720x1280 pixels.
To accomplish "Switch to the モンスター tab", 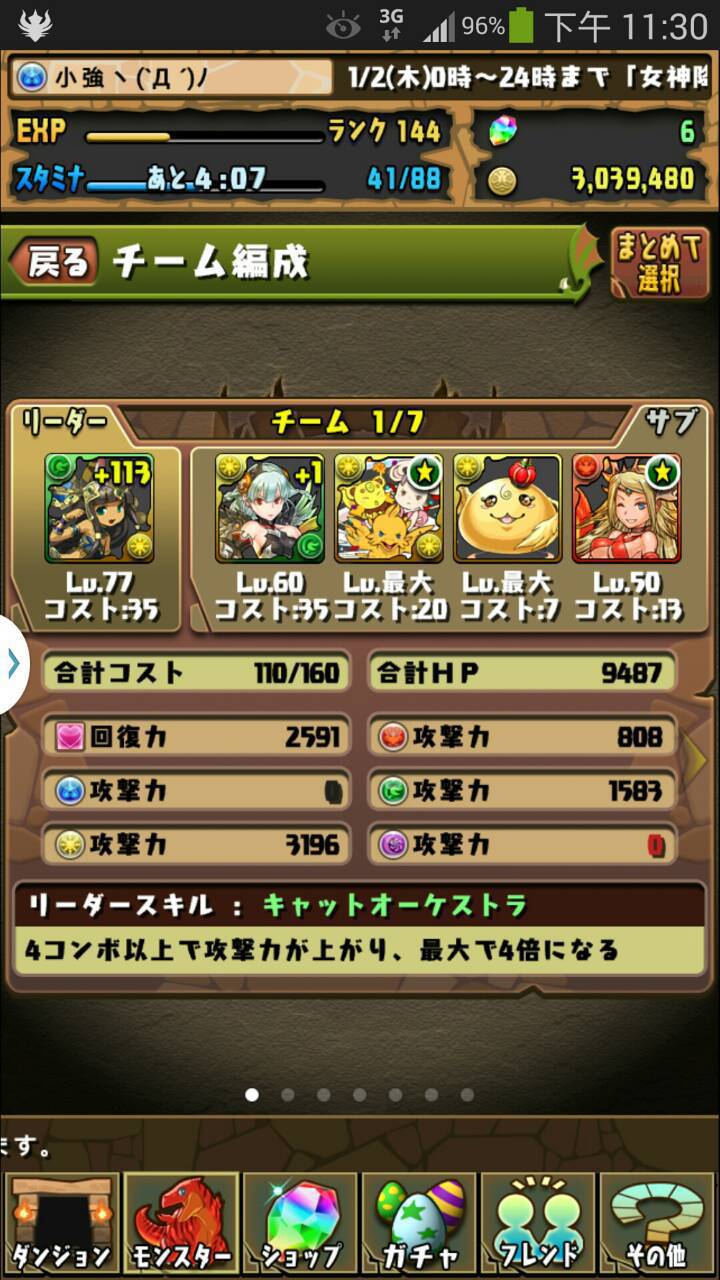I will pyautogui.click(x=180, y=1224).
